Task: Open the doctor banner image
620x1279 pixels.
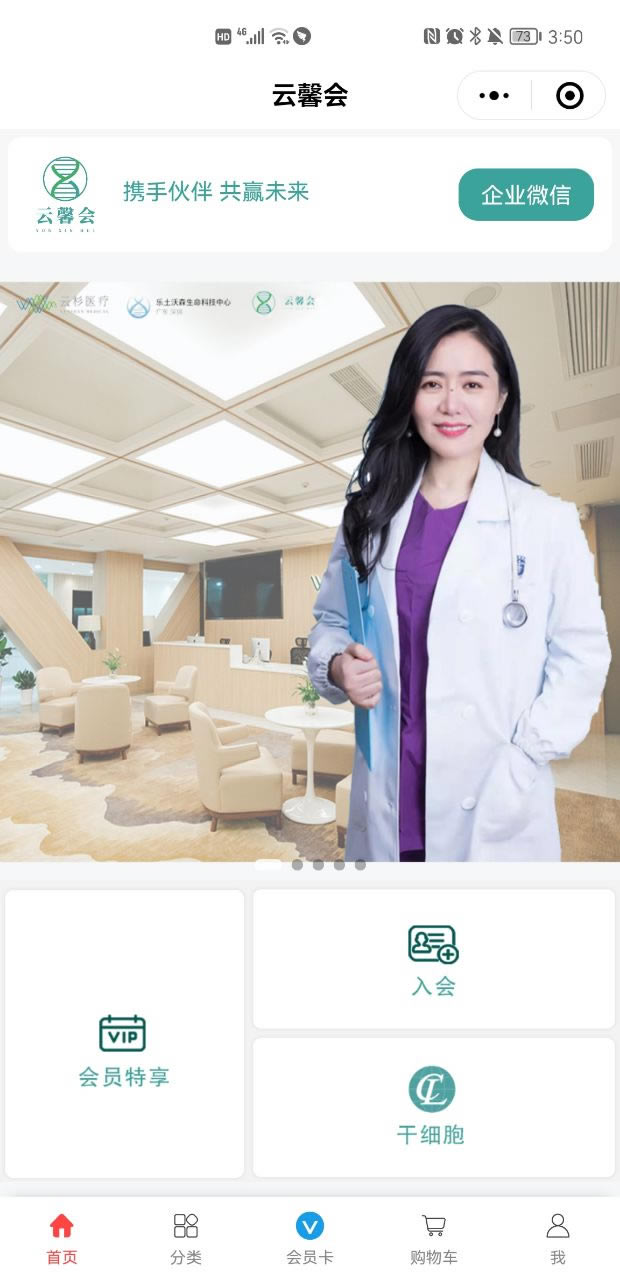Action: [x=310, y=571]
